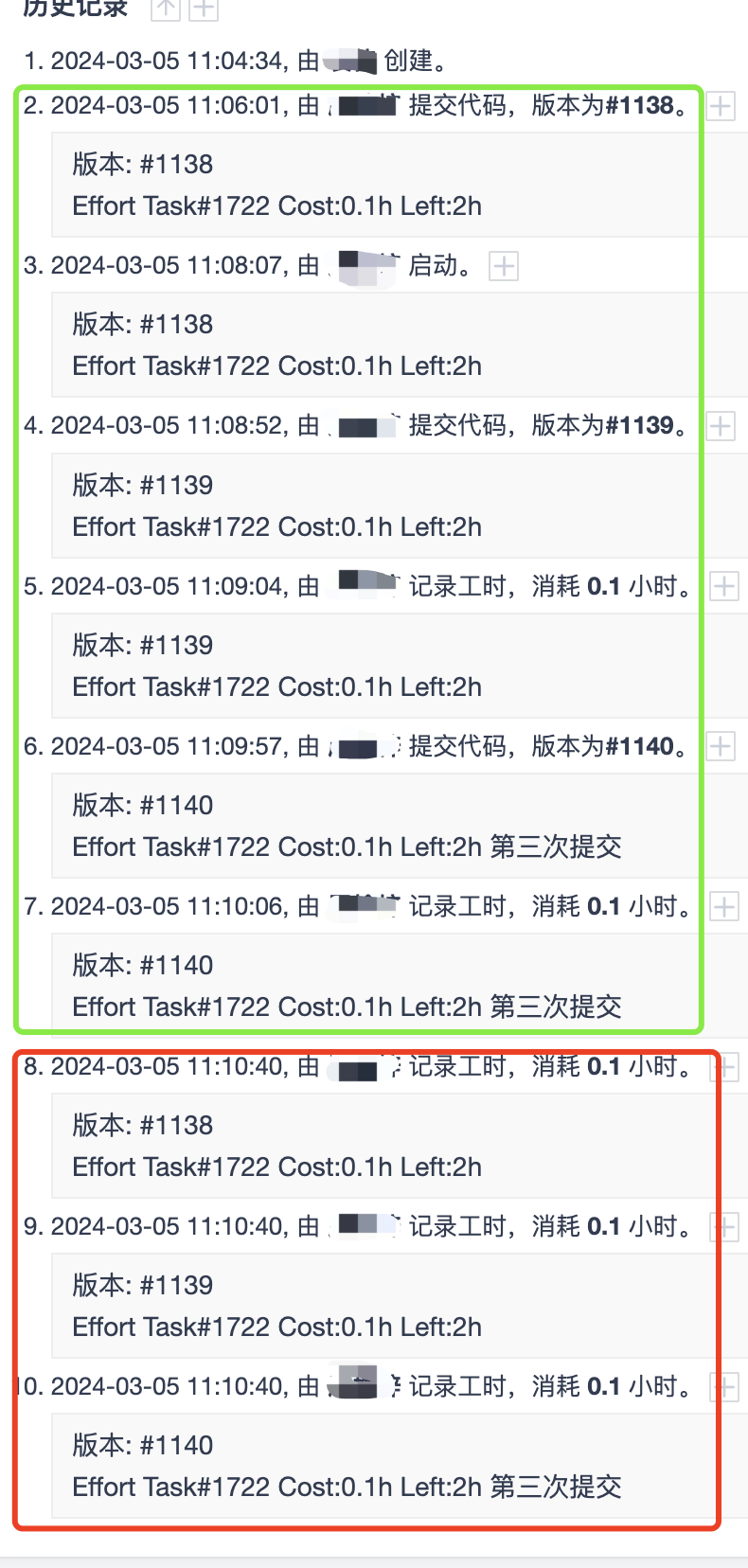The height and width of the screenshot is (1568, 748).
Task: Toggle details of record 8 记录工时
Action: click(x=726, y=1068)
